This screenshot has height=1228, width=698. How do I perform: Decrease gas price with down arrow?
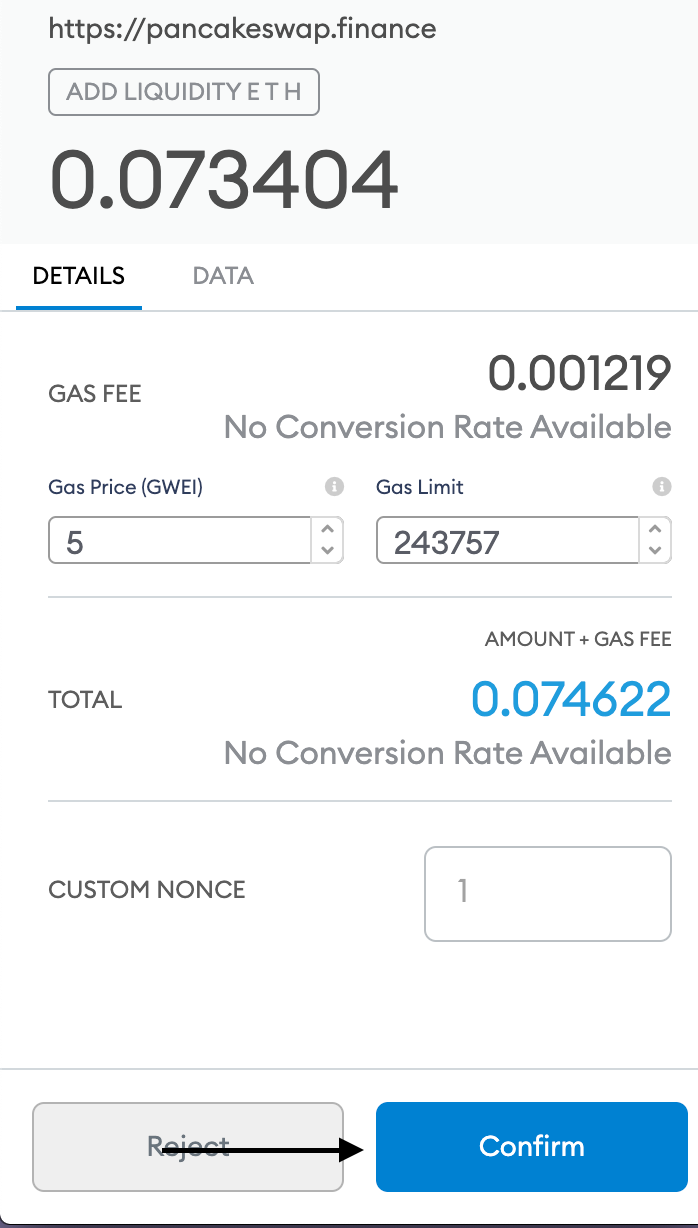pyautogui.click(x=327, y=552)
